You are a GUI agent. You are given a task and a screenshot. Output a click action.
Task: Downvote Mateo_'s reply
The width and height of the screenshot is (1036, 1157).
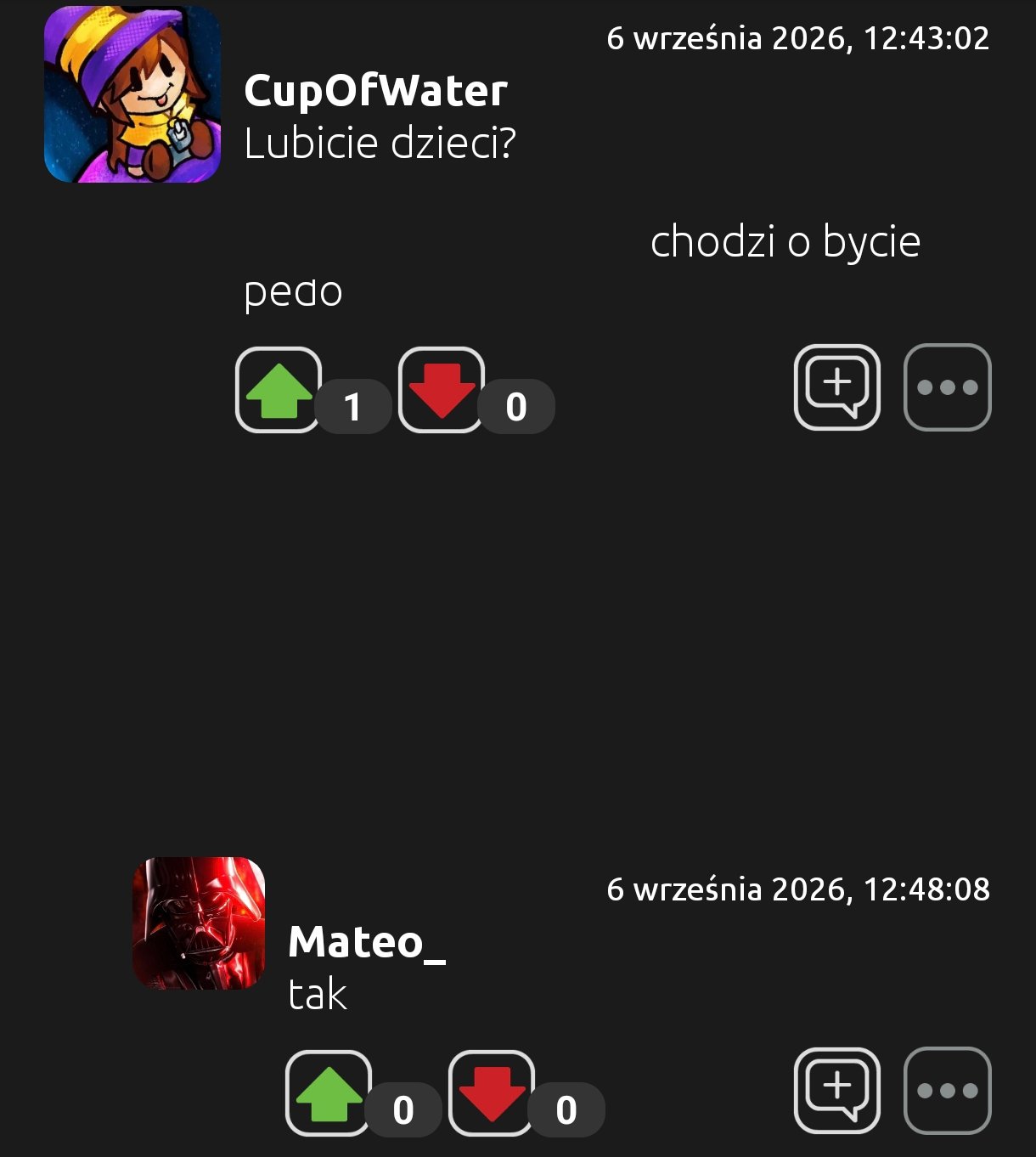coord(492,1093)
